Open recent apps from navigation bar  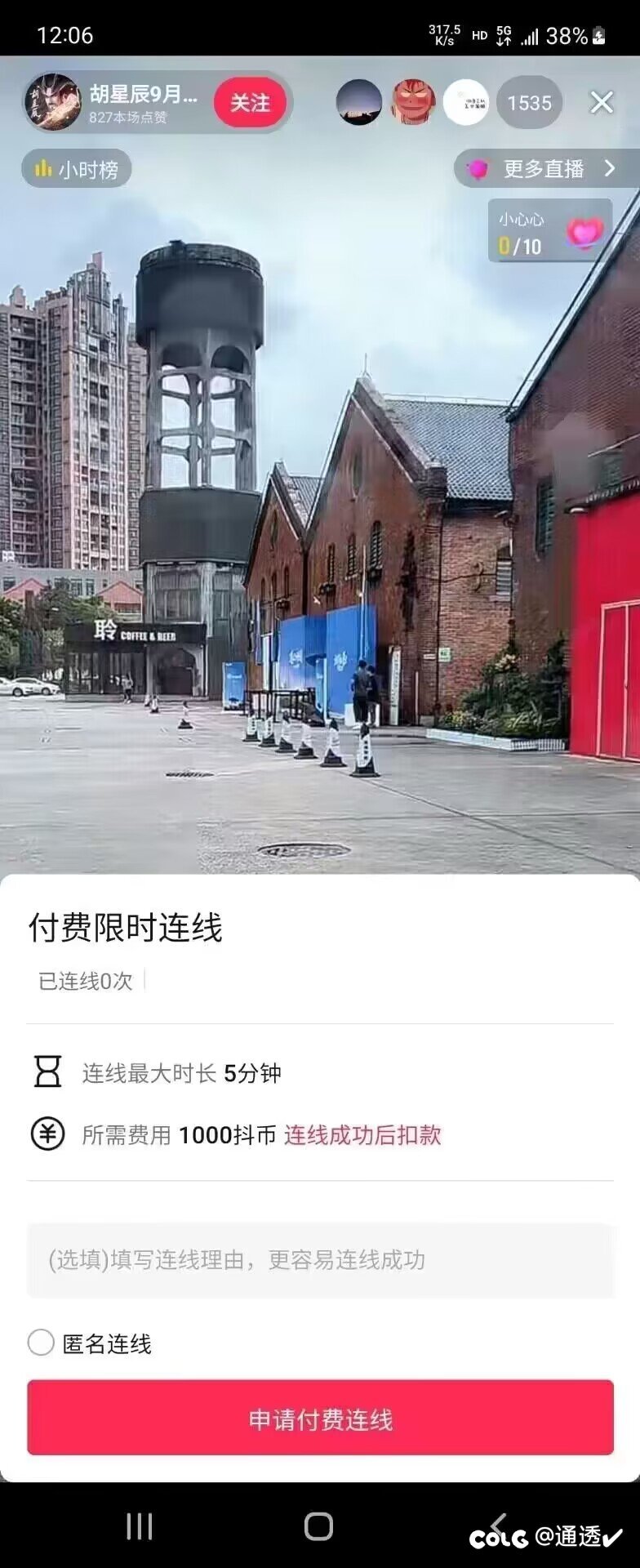[x=140, y=1526]
